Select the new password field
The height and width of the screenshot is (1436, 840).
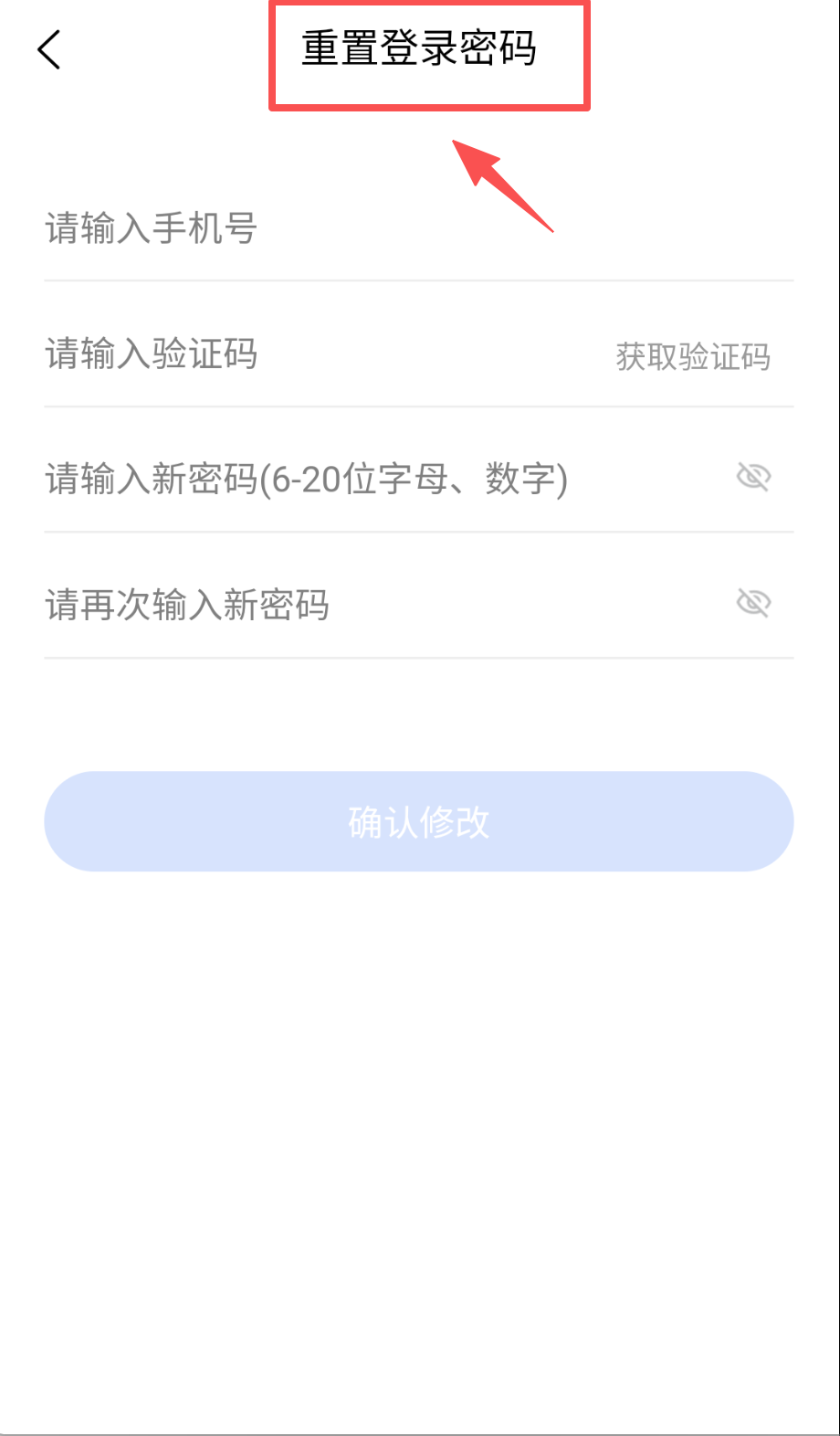click(365, 479)
